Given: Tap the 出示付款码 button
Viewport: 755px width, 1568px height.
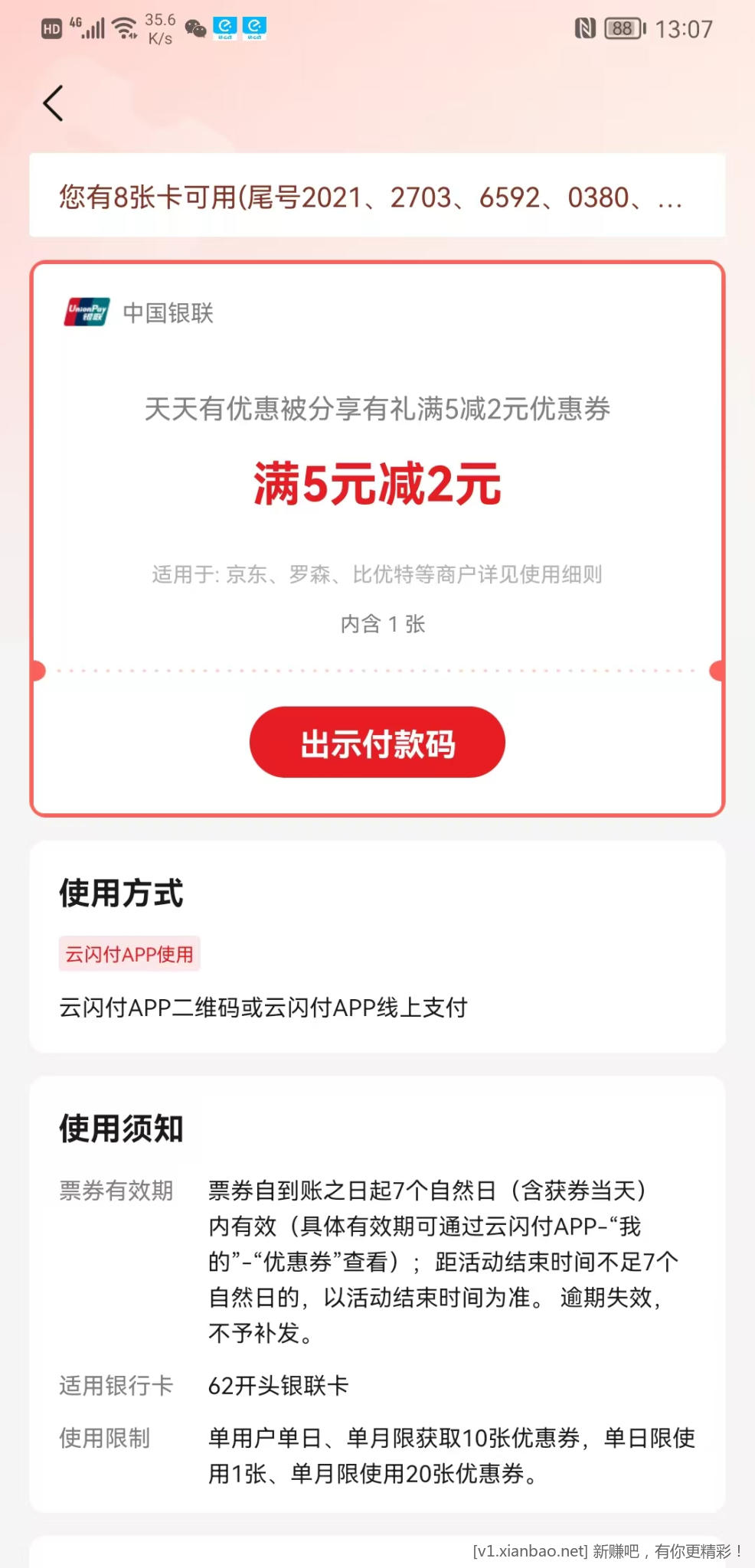Looking at the screenshot, I should (x=377, y=743).
